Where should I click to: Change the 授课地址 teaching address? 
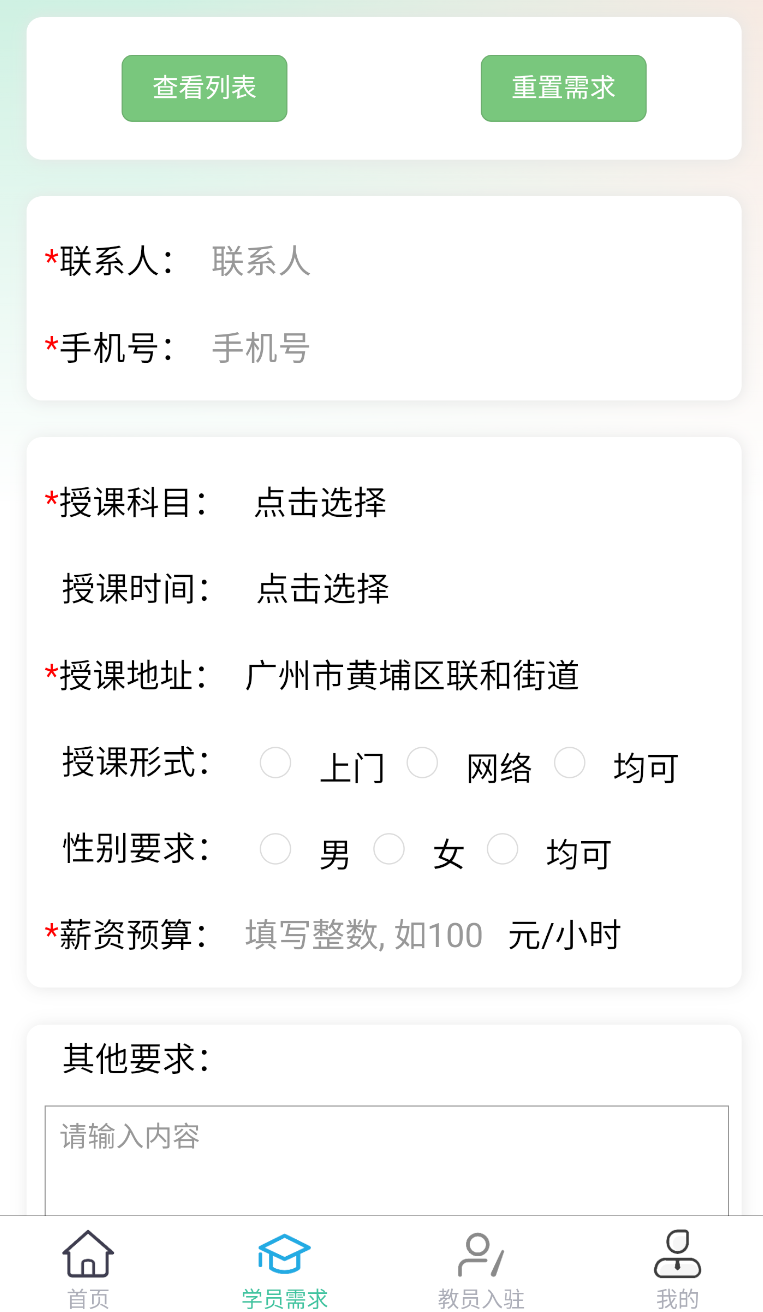(x=412, y=676)
